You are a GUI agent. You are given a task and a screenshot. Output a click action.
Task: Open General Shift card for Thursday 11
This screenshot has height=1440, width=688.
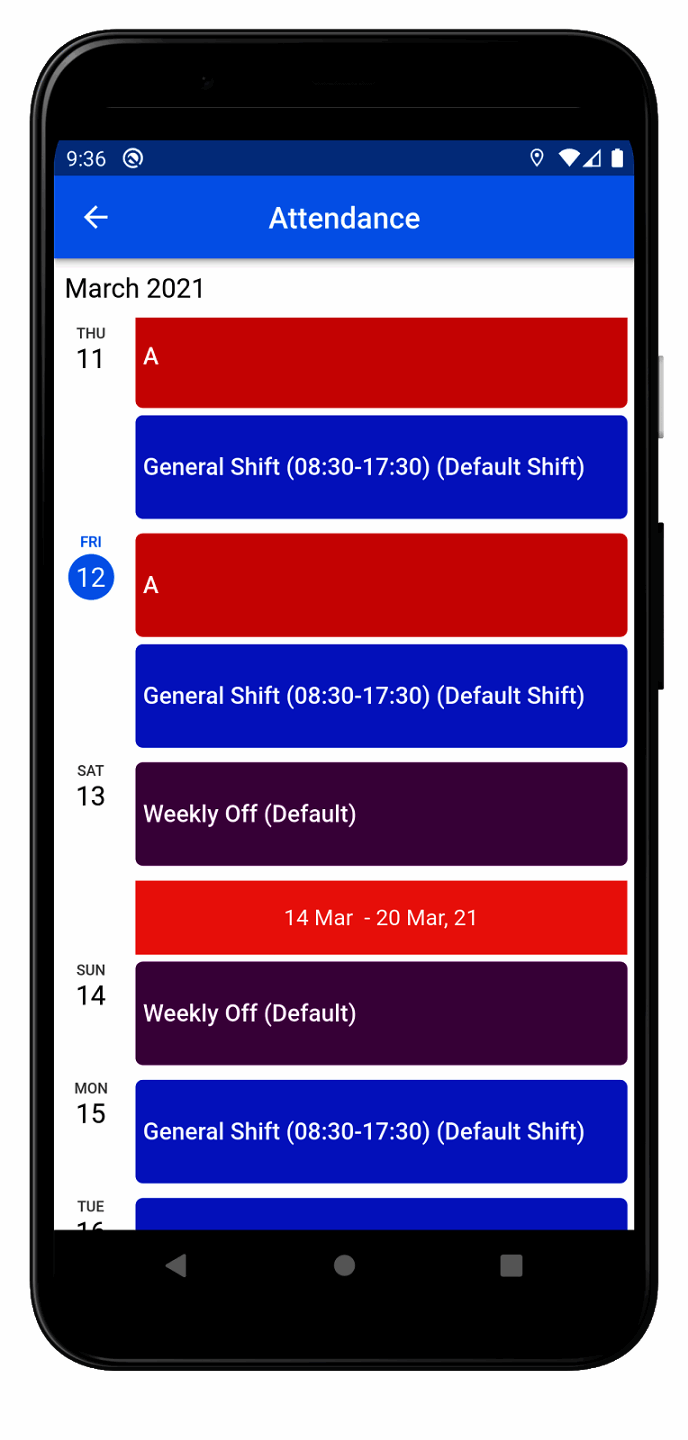point(381,467)
